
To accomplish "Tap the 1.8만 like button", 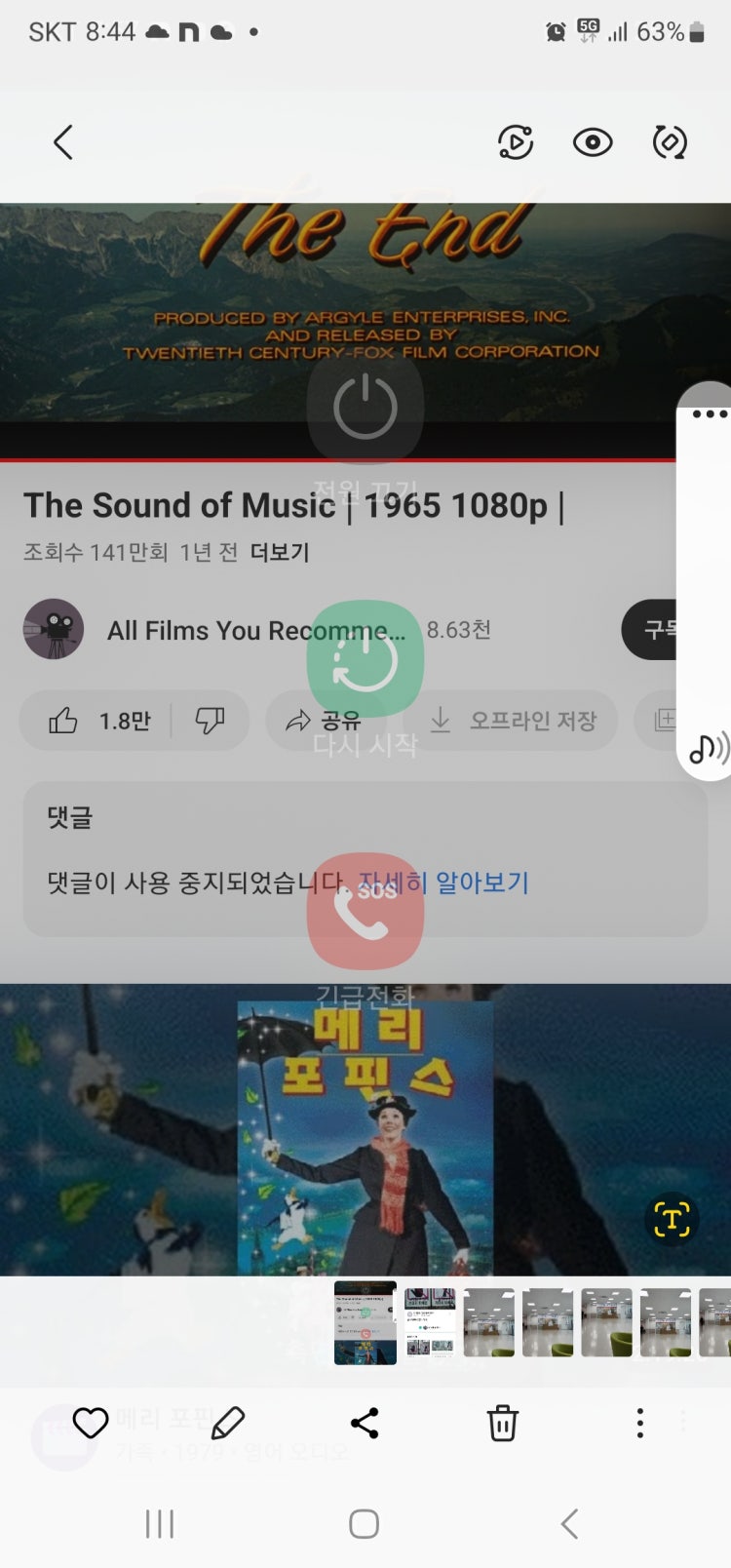I will click(102, 721).
